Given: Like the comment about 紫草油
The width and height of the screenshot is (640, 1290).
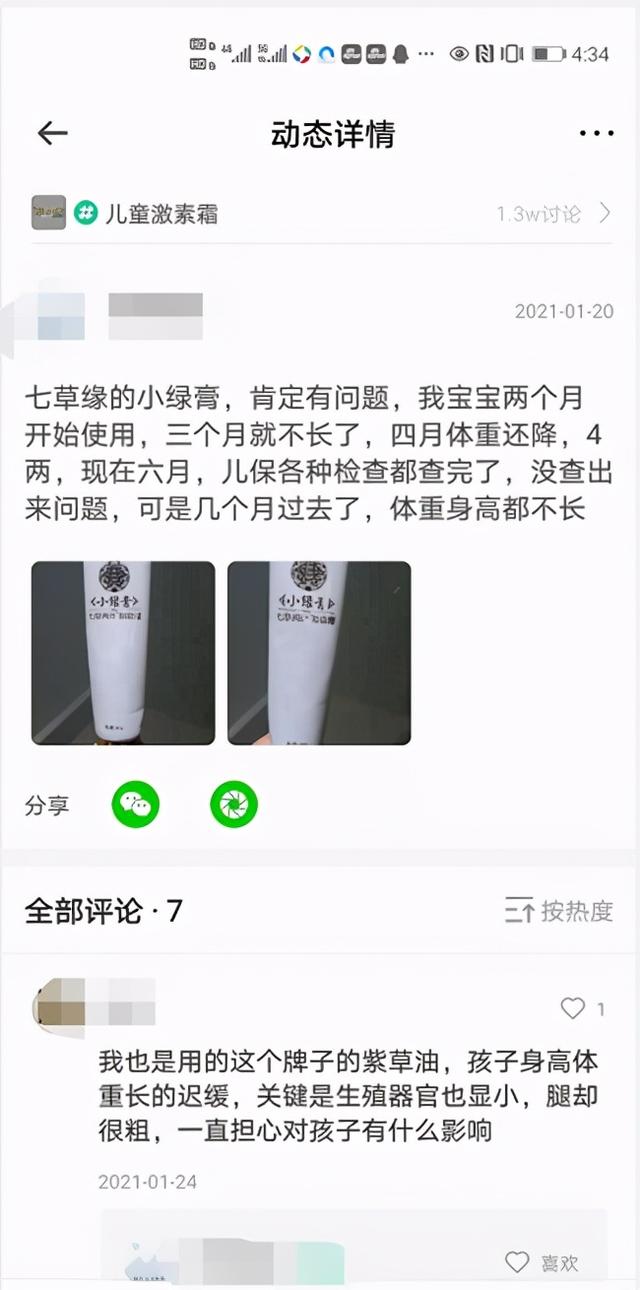Looking at the screenshot, I should click(573, 1009).
